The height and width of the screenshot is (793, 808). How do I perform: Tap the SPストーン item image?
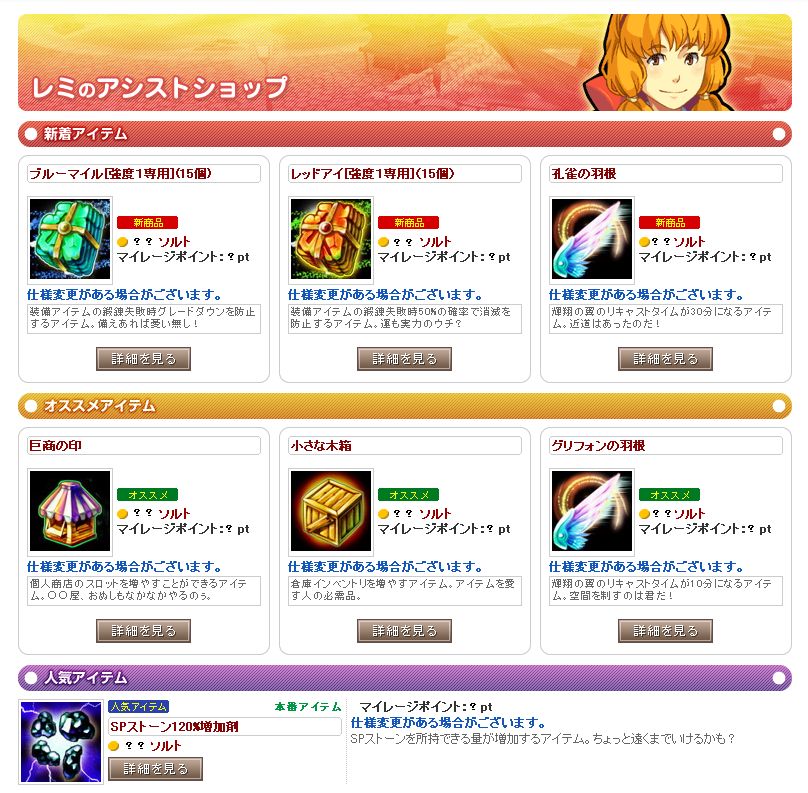(x=61, y=741)
